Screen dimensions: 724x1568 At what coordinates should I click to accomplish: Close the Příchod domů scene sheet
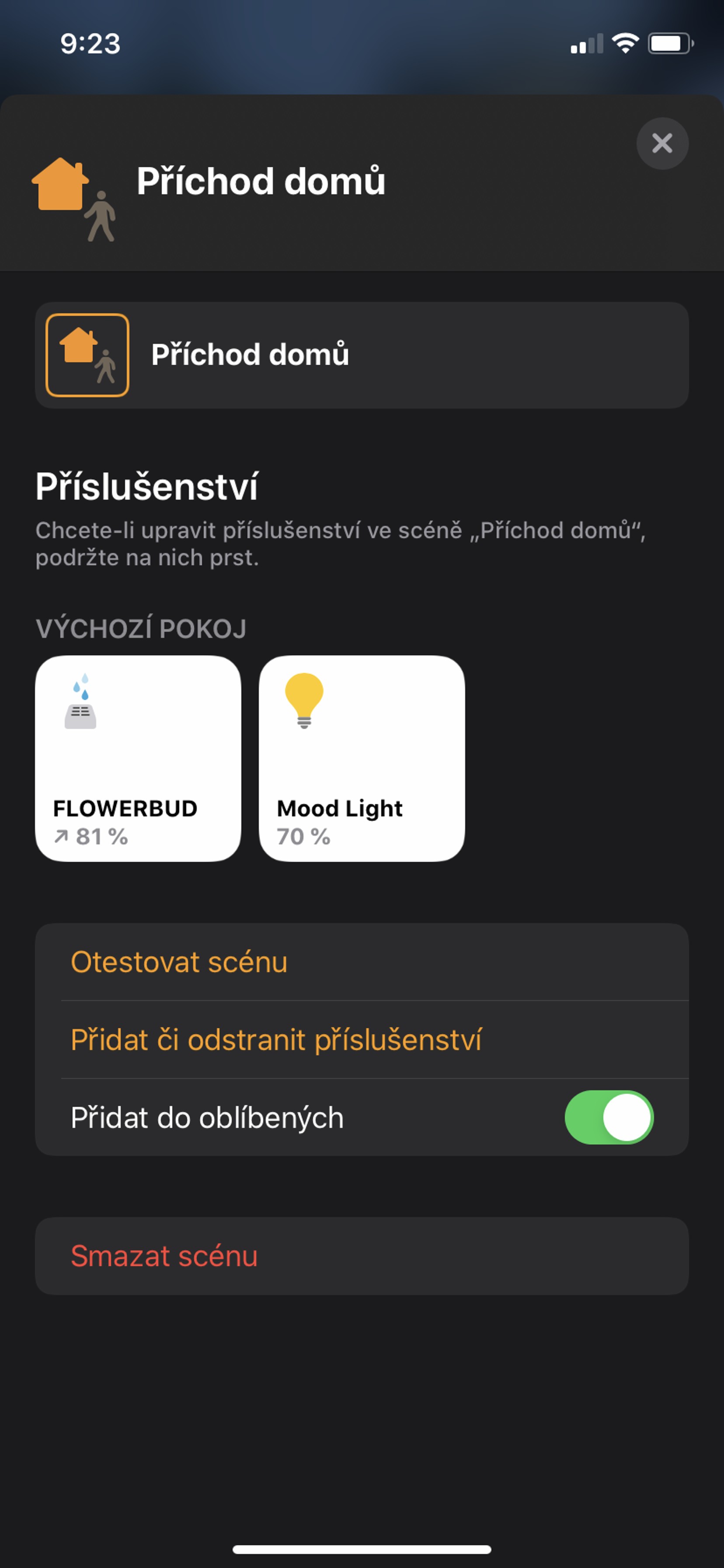tap(662, 143)
